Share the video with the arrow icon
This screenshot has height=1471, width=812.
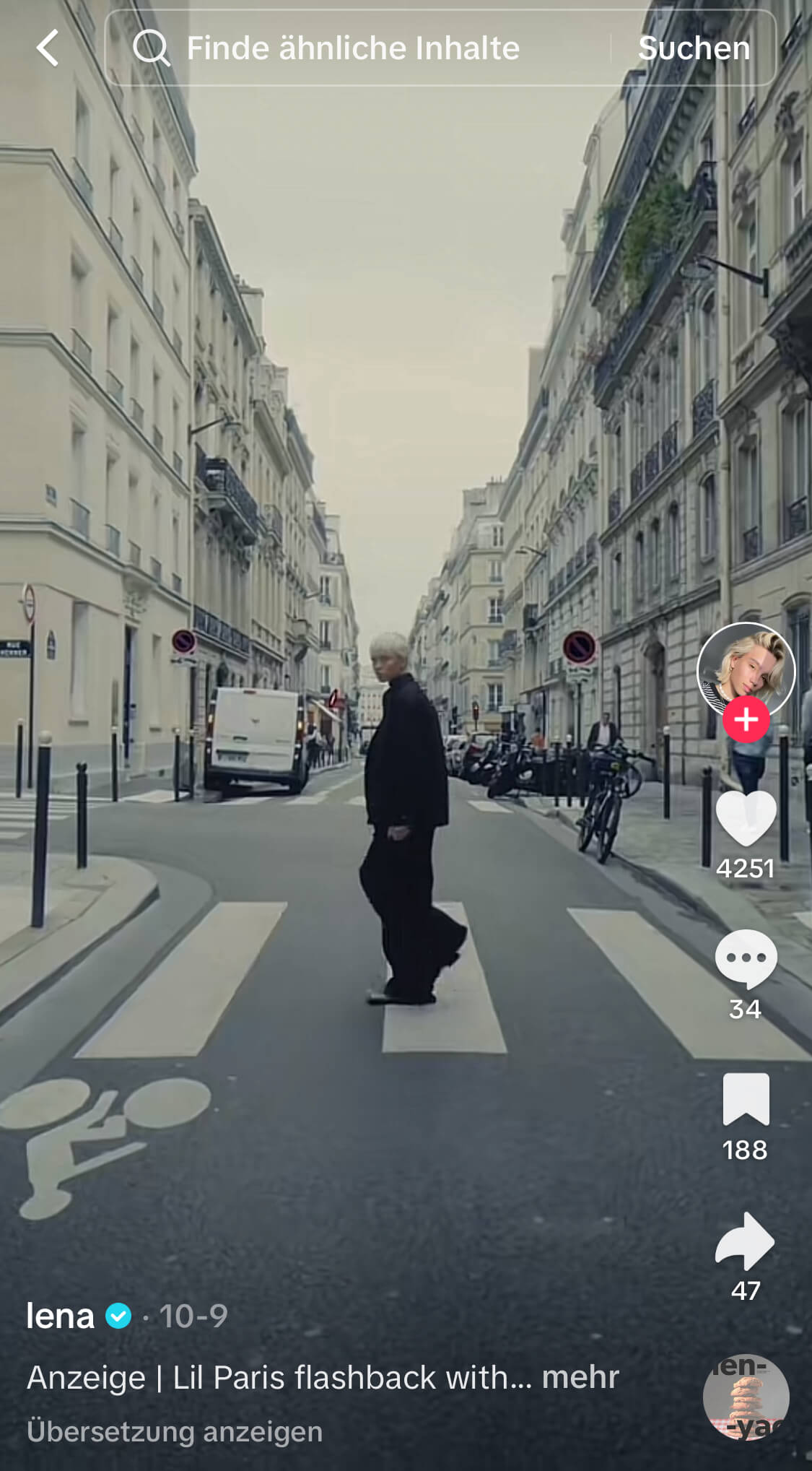point(746,1241)
